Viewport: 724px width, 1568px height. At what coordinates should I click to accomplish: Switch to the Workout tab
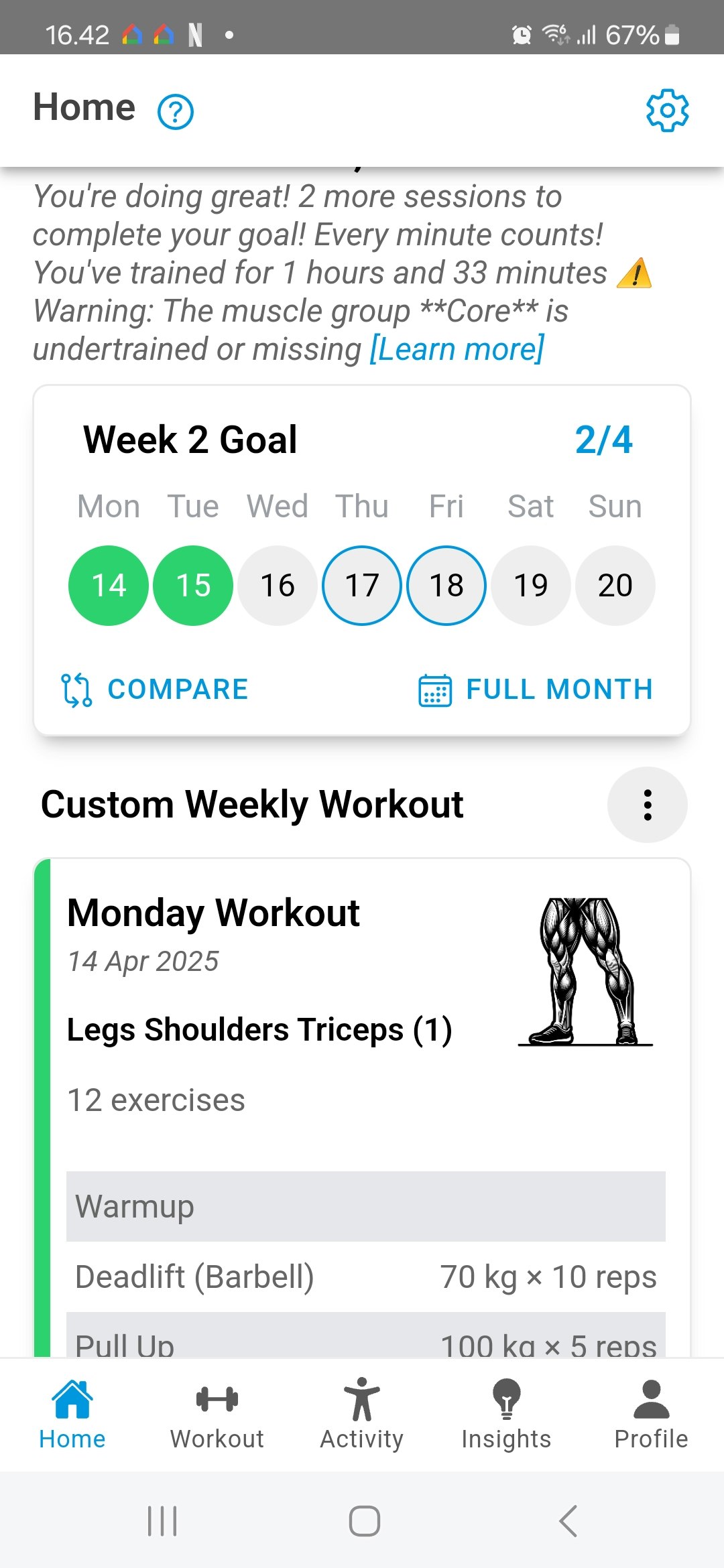coord(217,1414)
